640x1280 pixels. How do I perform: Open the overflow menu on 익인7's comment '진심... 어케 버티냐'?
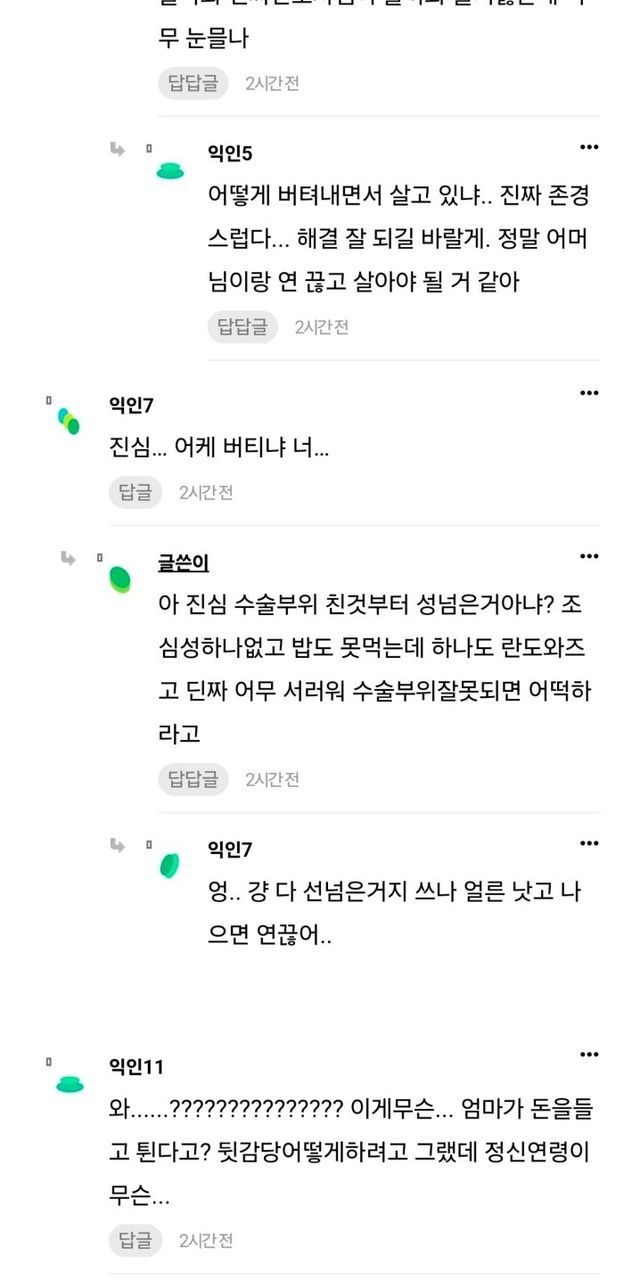click(589, 393)
